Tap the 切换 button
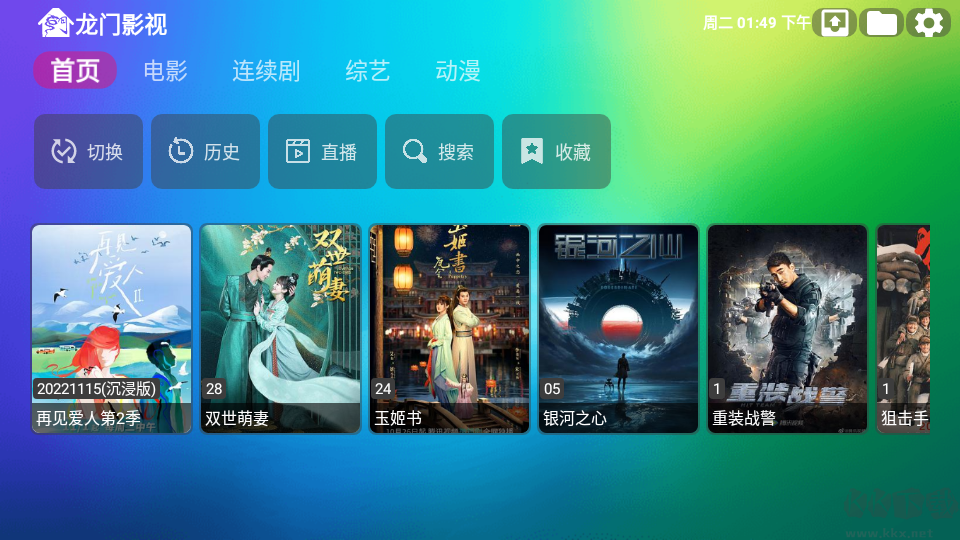This screenshot has width=960, height=540. [88, 152]
